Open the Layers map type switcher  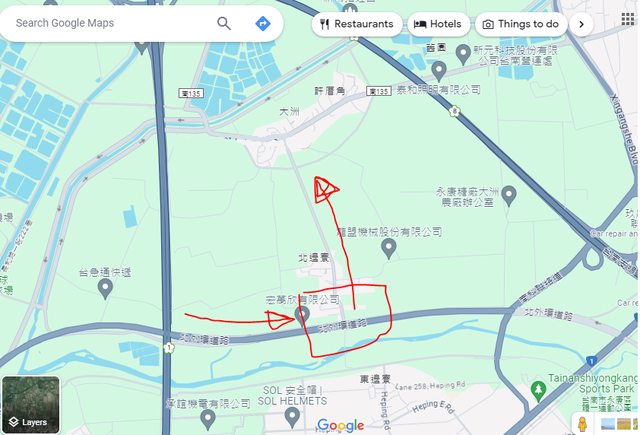30,404
